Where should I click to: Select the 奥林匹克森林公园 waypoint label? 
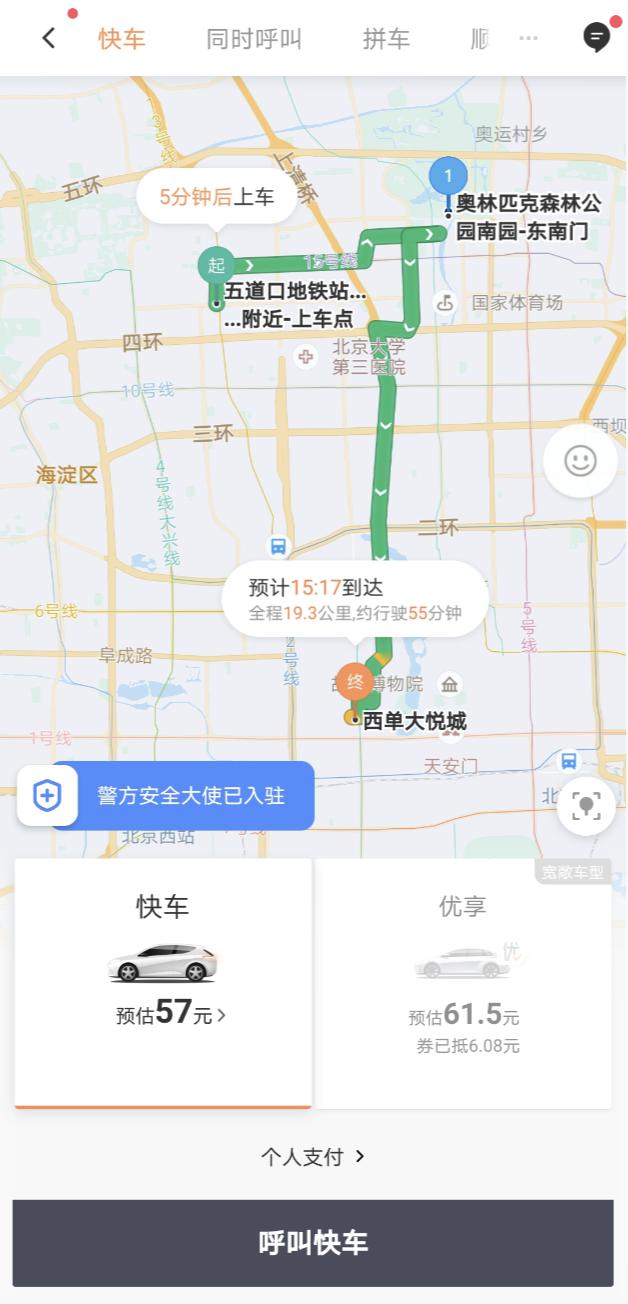coord(528,218)
